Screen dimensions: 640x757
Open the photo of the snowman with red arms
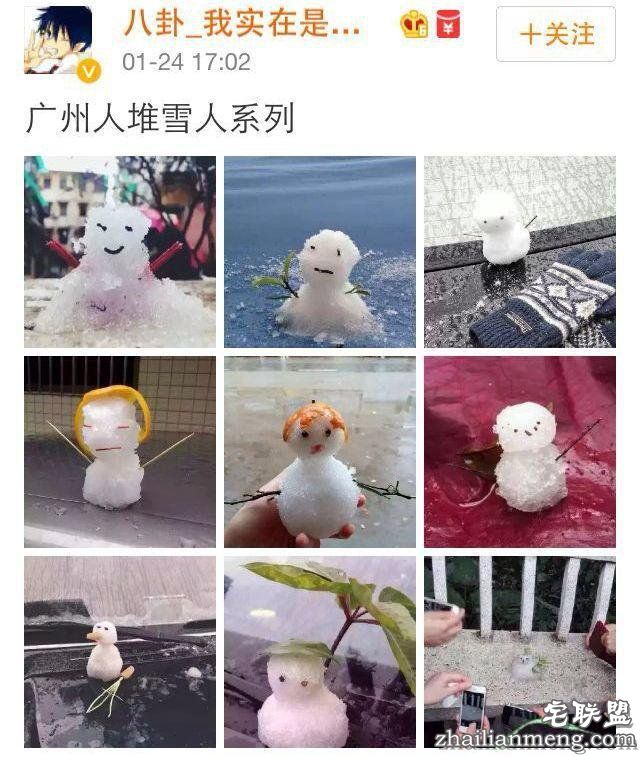[x=119, y=251]
